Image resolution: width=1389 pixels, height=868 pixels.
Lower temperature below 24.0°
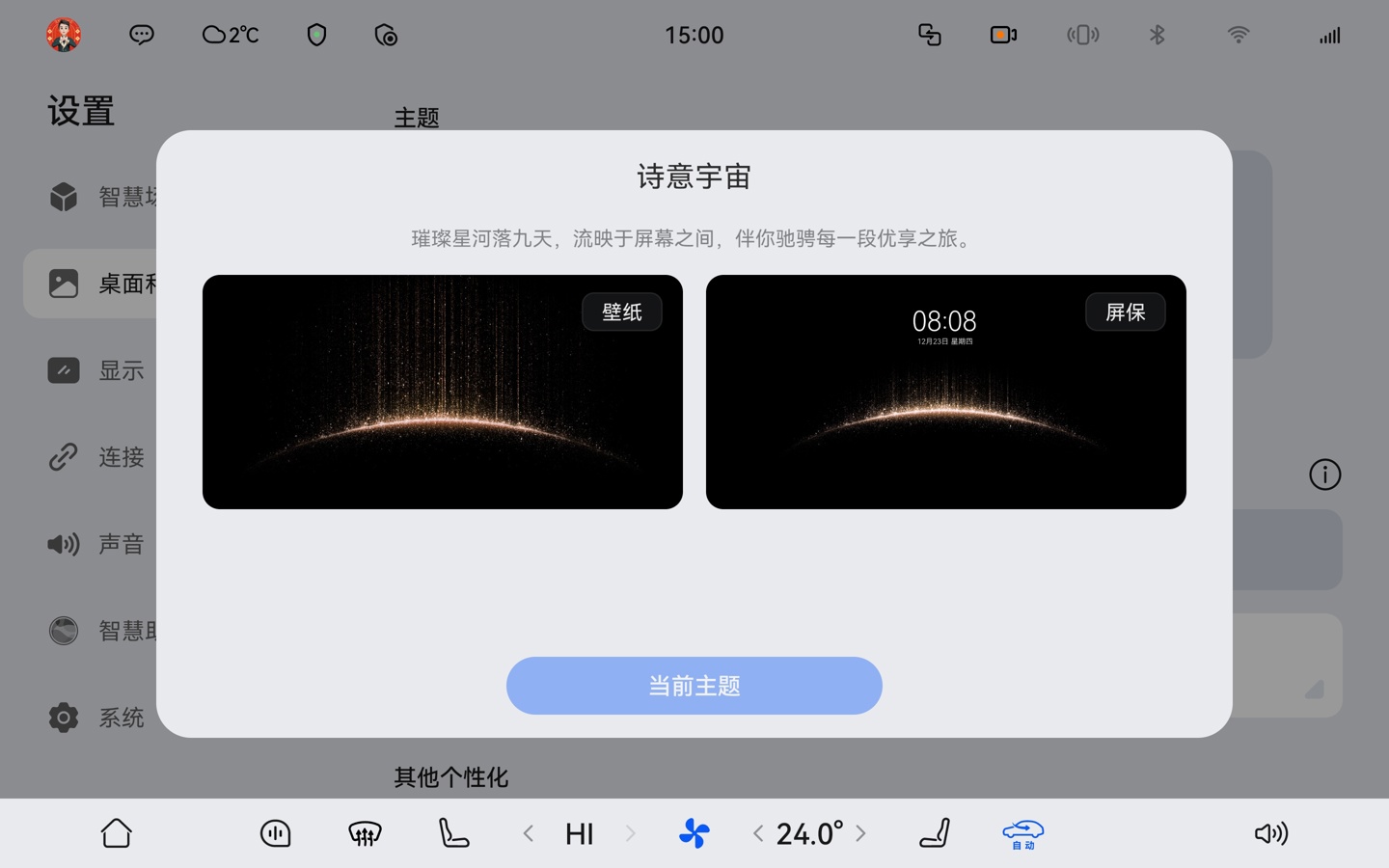(x=758, y=833)
